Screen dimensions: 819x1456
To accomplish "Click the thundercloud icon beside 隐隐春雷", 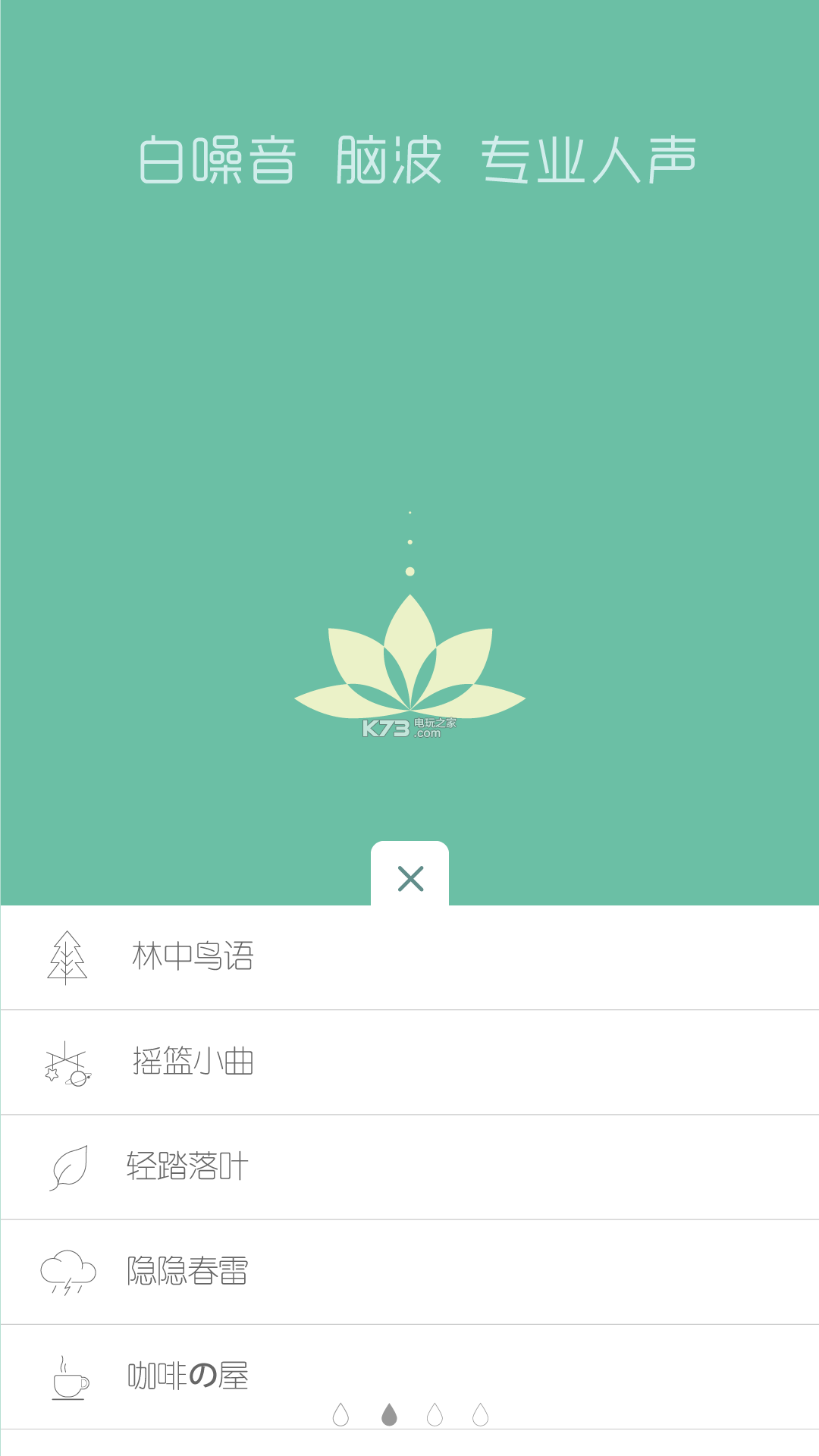I will [68, 1272].
